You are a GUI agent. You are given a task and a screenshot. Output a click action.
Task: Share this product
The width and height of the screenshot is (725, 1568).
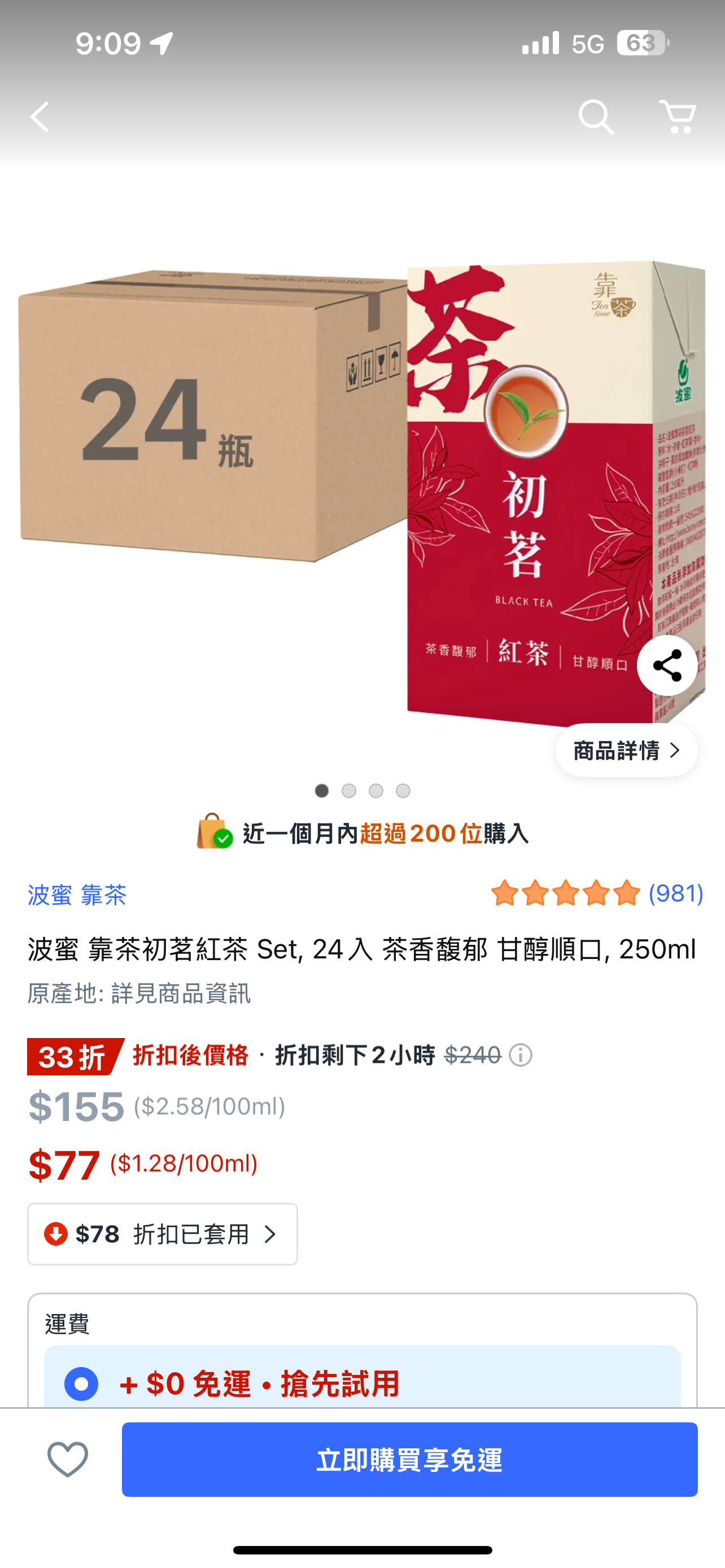667,665
